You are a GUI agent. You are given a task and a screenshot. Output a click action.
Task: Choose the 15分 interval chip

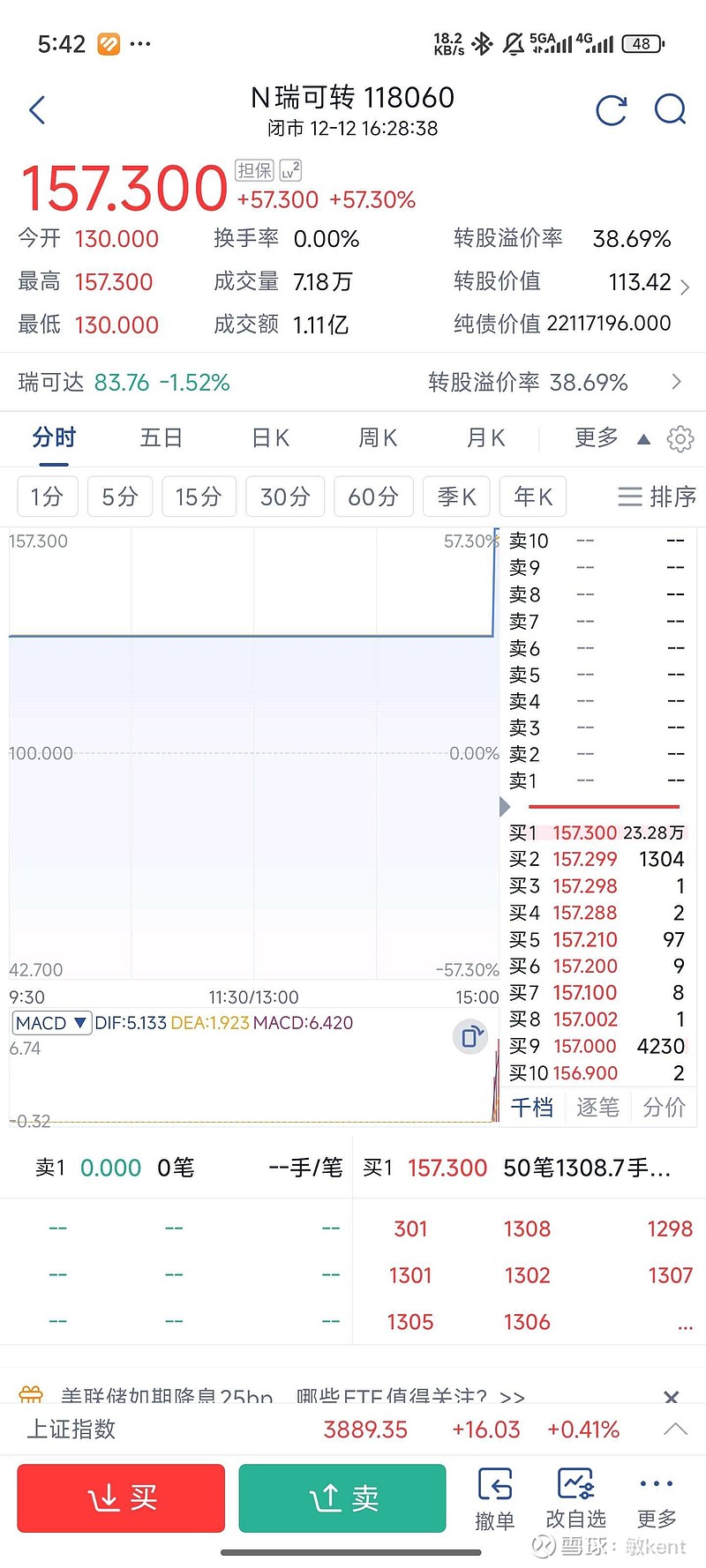[198, 497]
